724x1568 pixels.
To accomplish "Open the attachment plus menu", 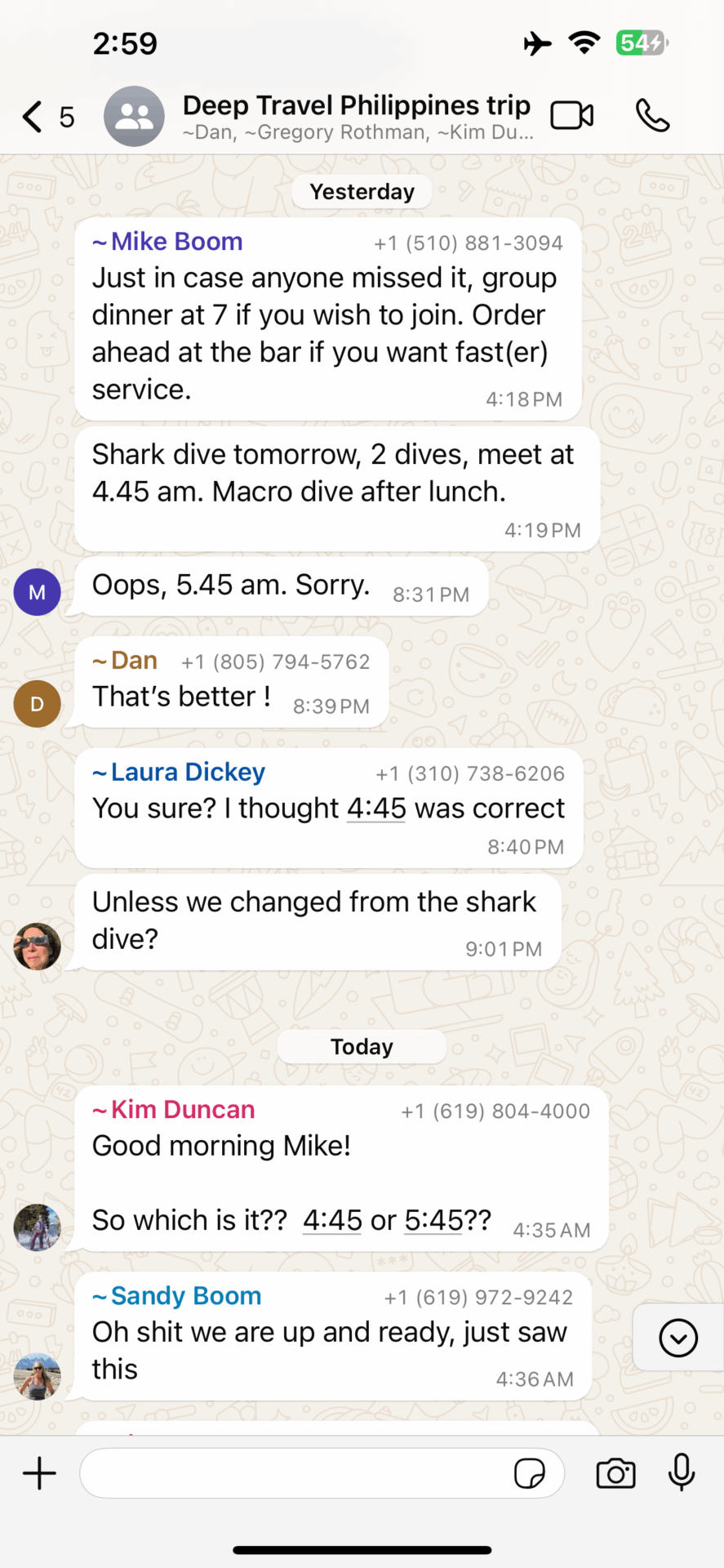I will 39,1474.
